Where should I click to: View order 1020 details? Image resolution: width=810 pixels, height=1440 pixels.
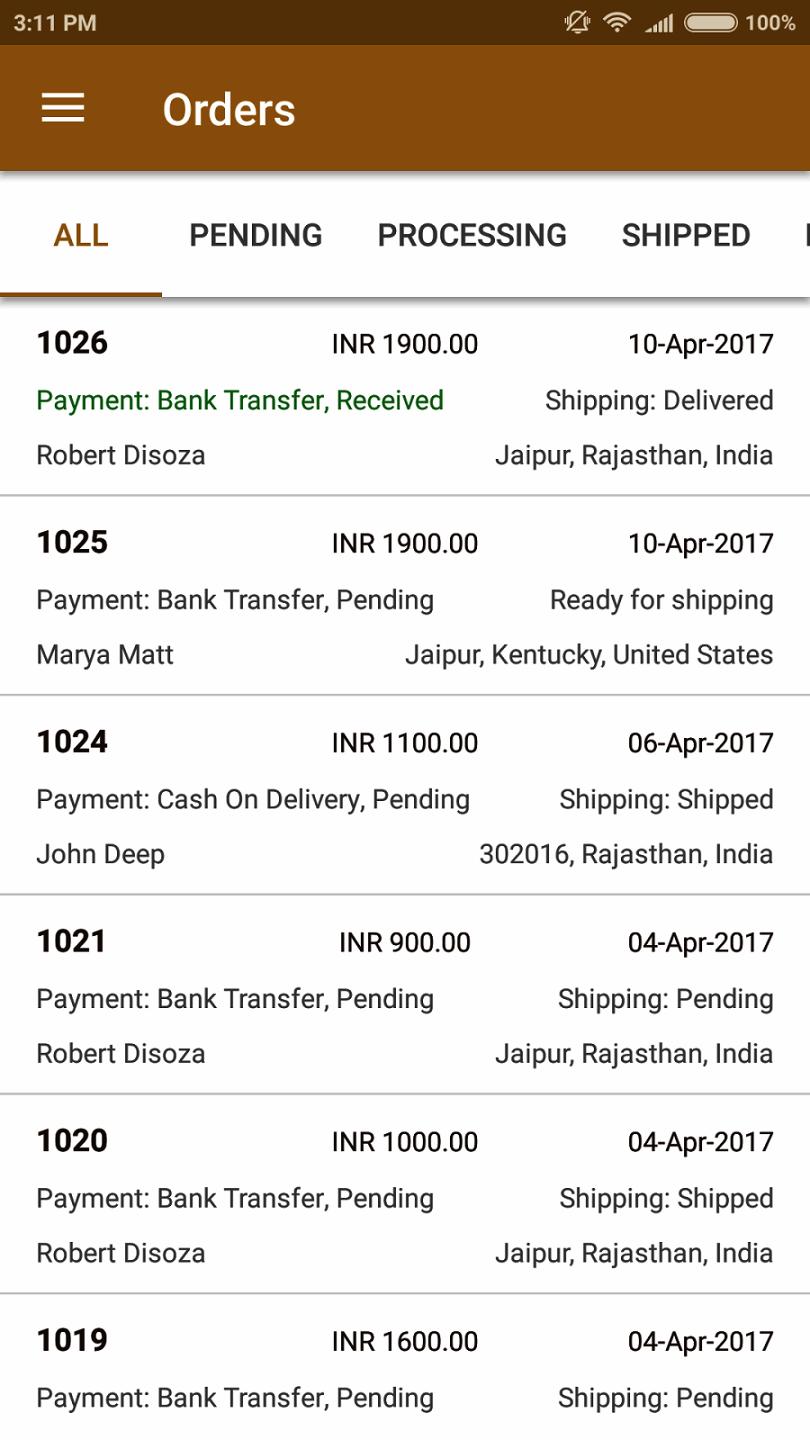(405, 1196)
